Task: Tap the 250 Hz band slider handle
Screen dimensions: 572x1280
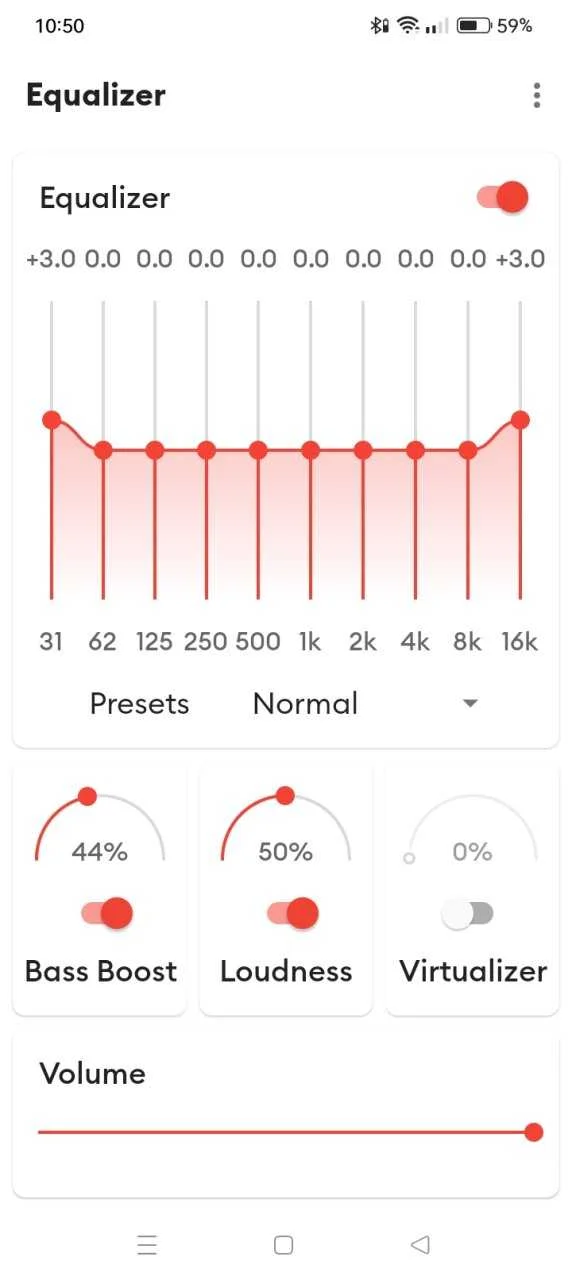Action: tap(207, 450)
